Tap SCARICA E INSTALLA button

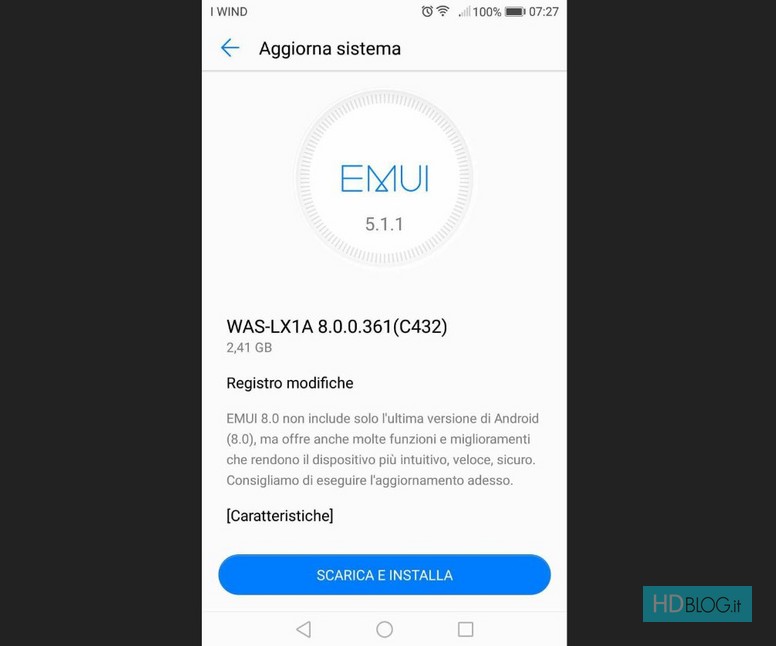coord(384,575)
